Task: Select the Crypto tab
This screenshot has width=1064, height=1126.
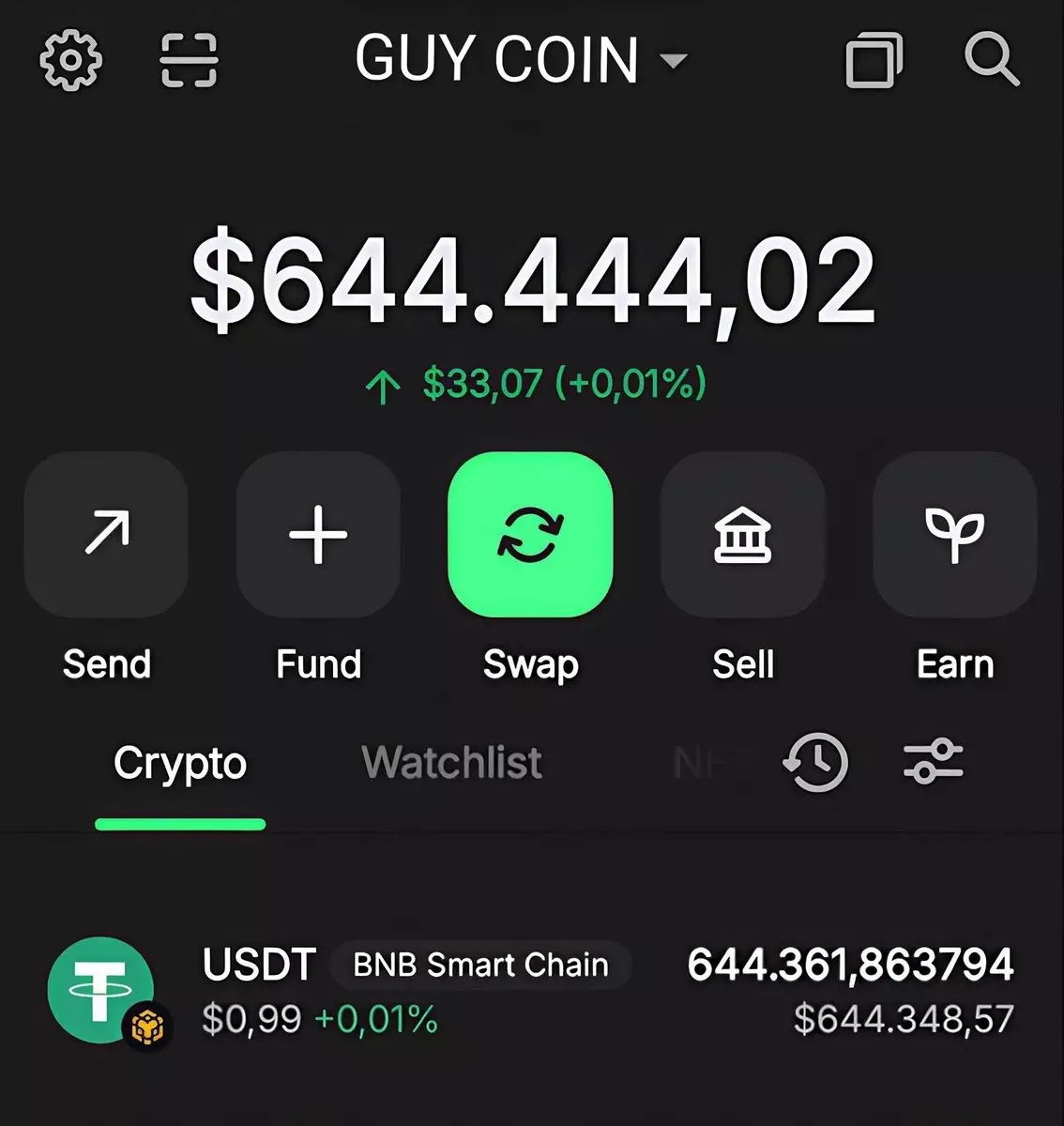Action: point(180,764)
